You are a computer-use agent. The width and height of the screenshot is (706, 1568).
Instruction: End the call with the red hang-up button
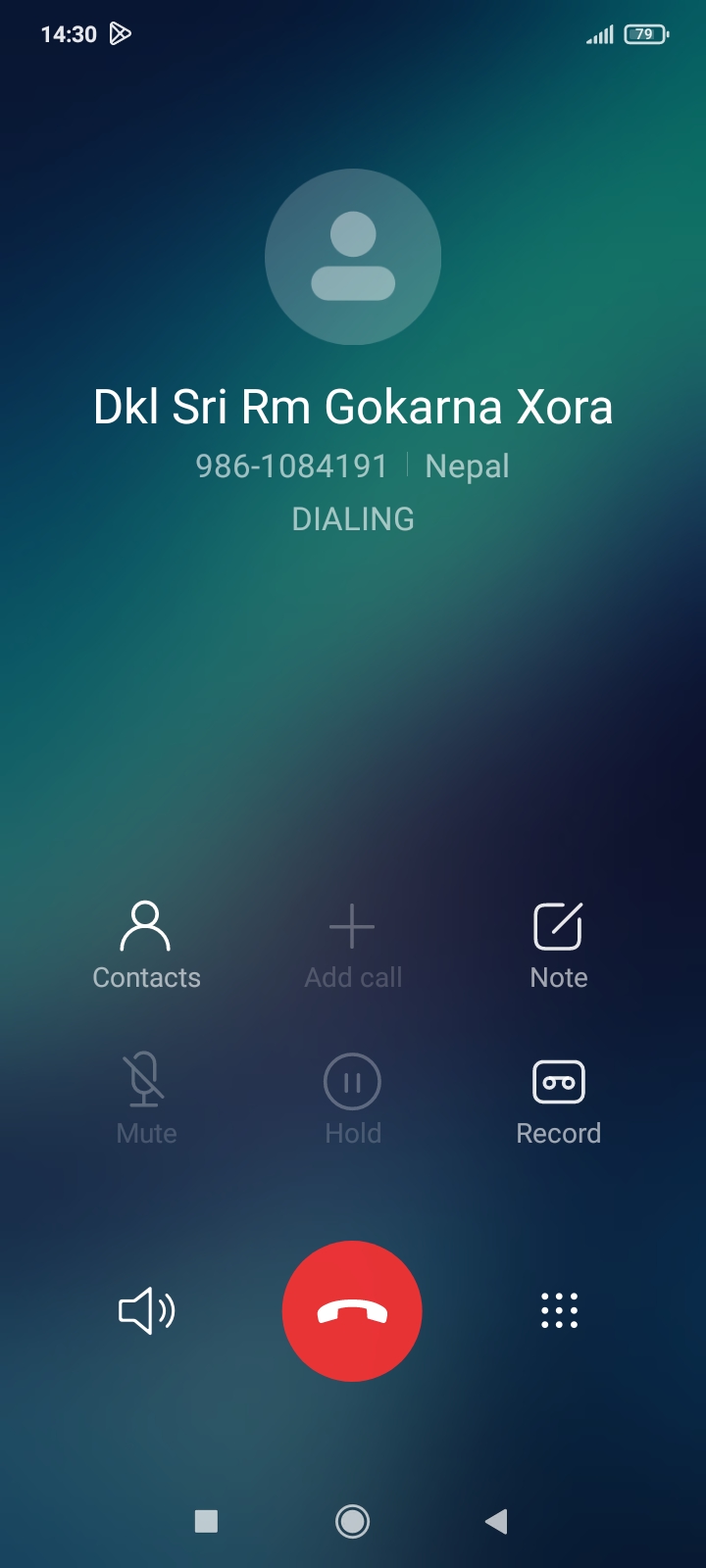click(x=352, y=1311)
